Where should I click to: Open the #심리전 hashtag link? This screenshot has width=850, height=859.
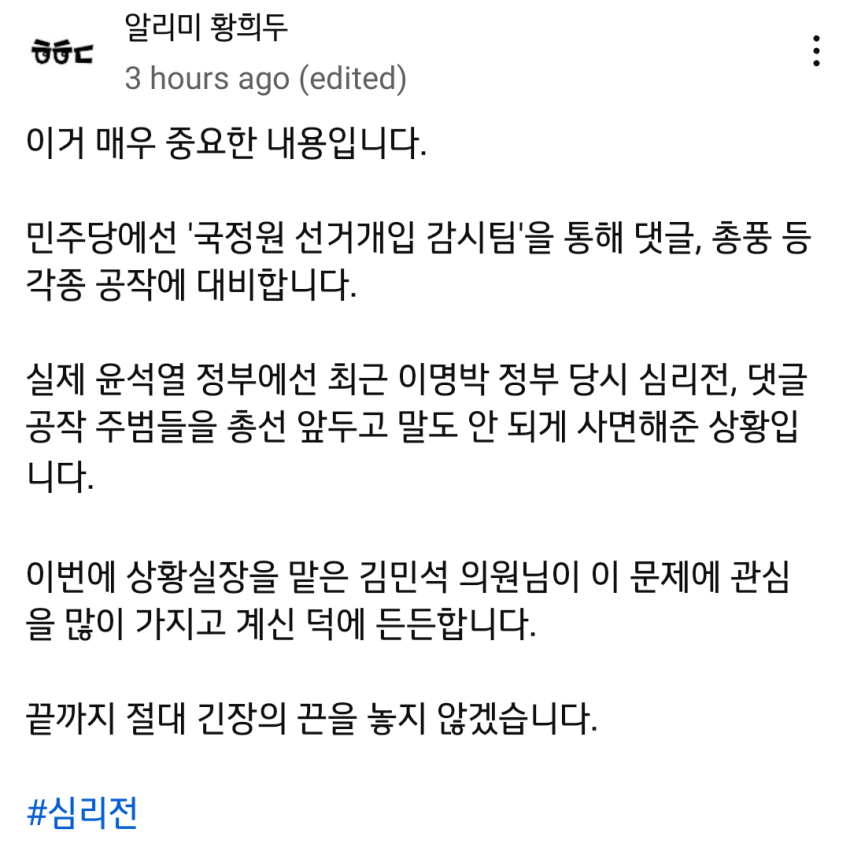[82, 812]
